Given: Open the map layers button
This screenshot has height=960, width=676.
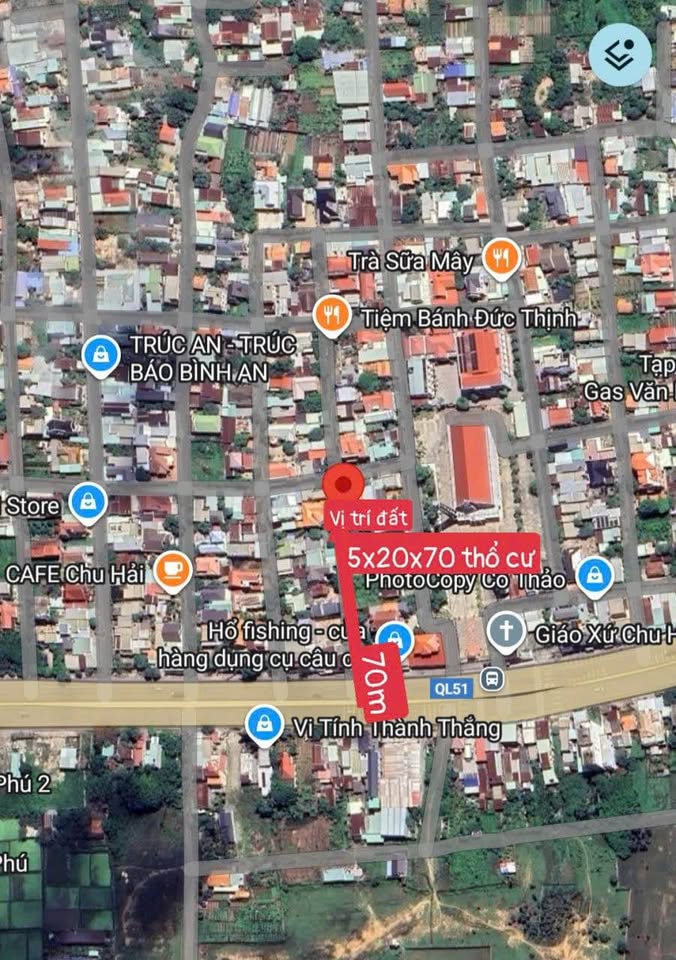Looking at the screenshot, I should [620, 53].
